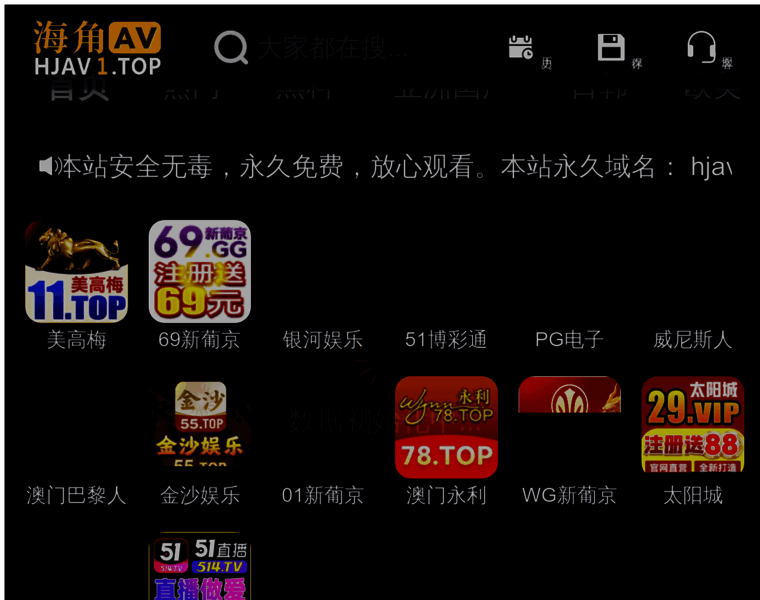760x600 pixels.
Task: Open the 太阳城 tile
Action: pos(692,427)
